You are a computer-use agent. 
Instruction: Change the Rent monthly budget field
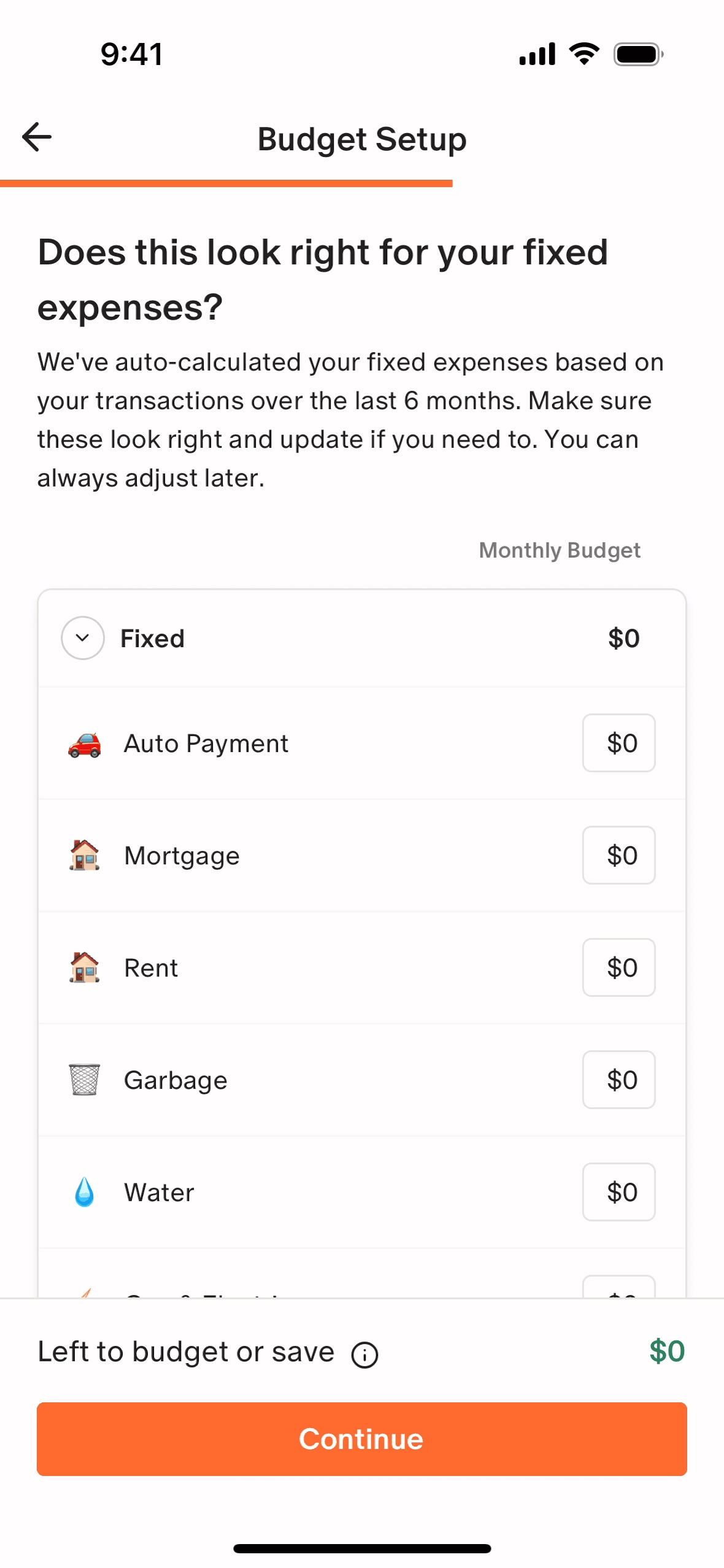(x=618, y=967)
